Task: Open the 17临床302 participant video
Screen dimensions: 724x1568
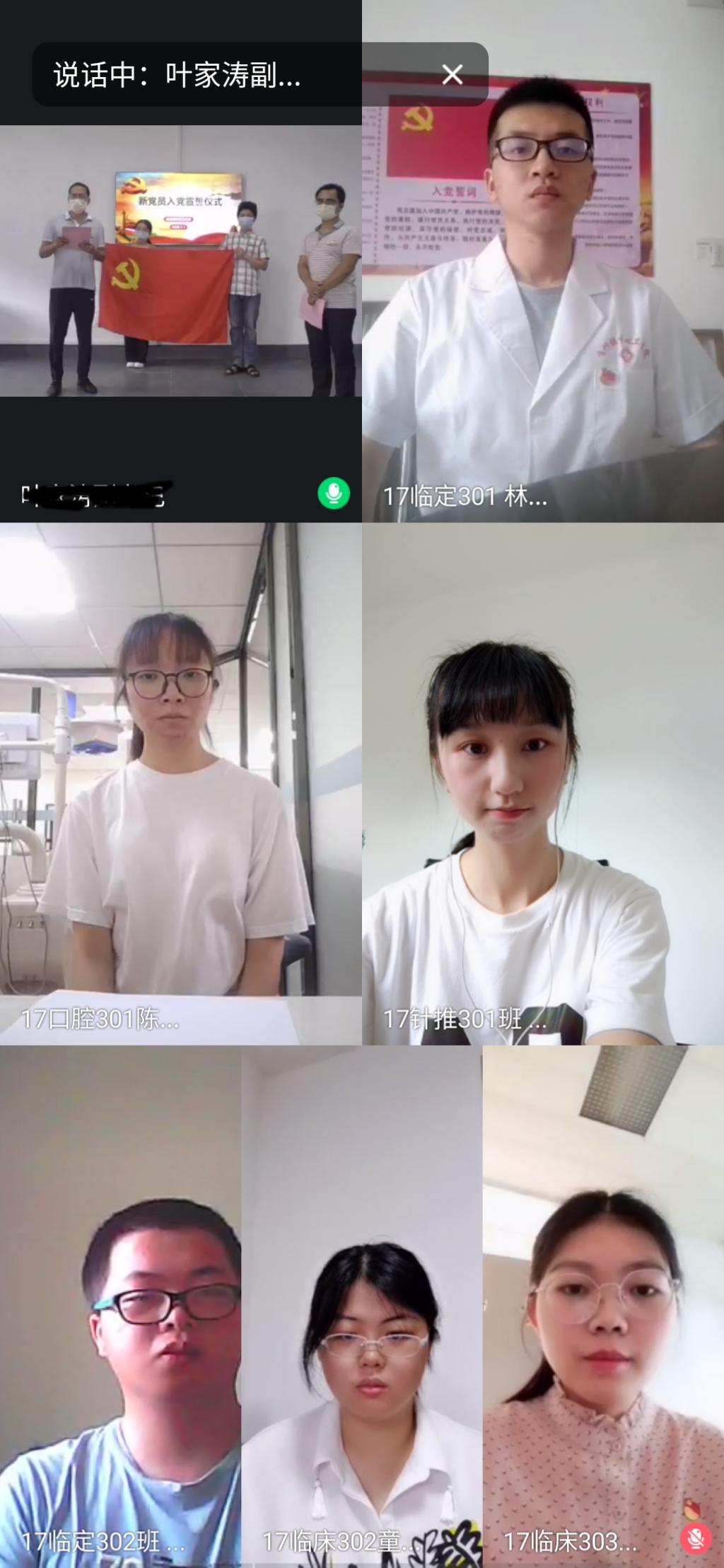Action: pos(362,1308)
